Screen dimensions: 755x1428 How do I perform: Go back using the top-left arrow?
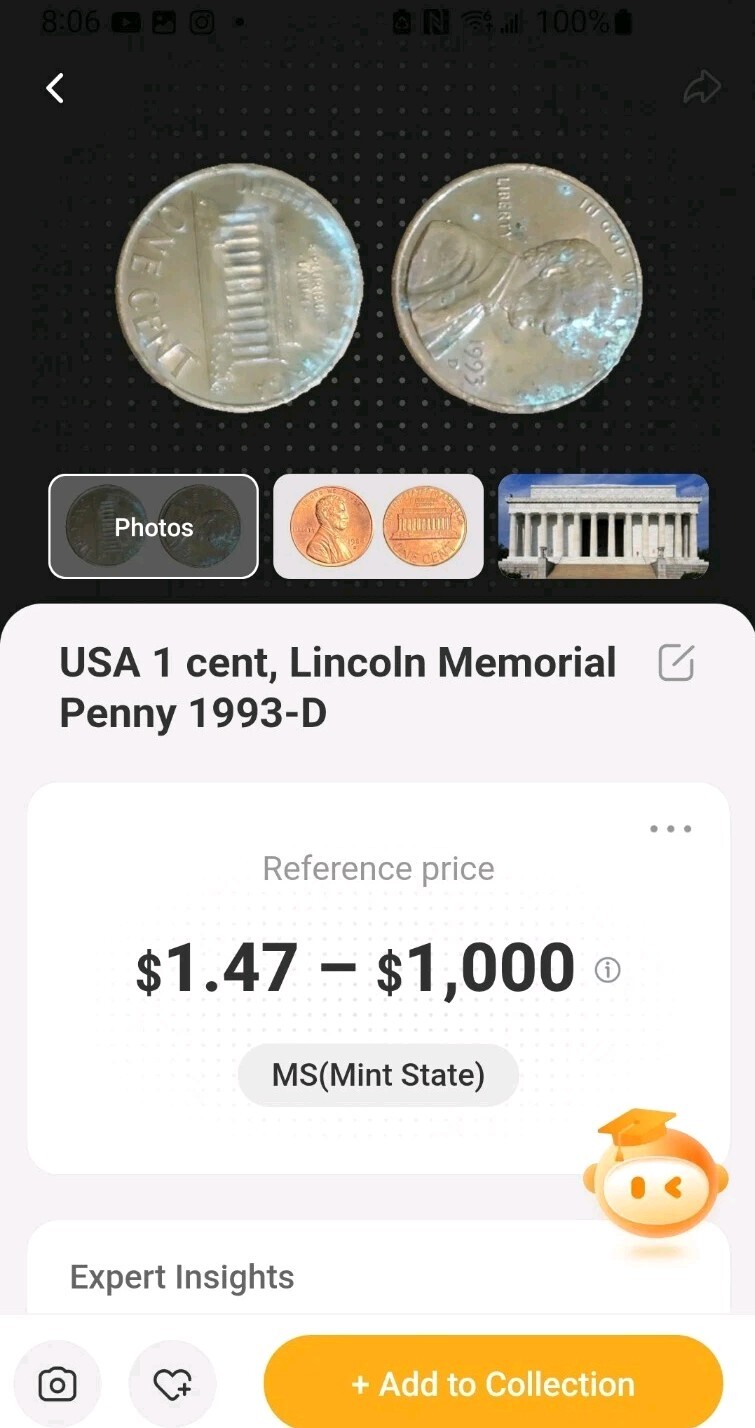tap(56, 88)
